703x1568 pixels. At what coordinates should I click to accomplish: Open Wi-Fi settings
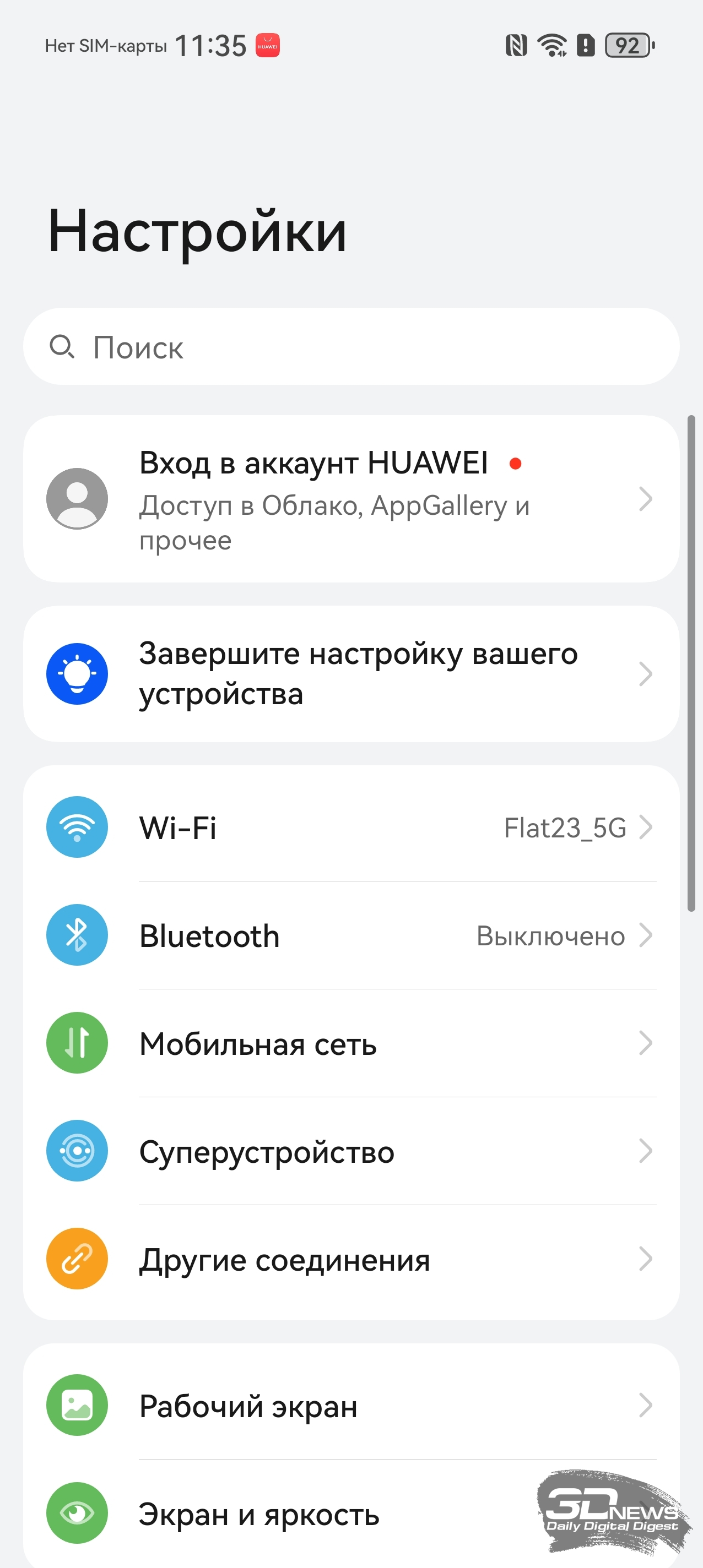[x=351, y=827]
